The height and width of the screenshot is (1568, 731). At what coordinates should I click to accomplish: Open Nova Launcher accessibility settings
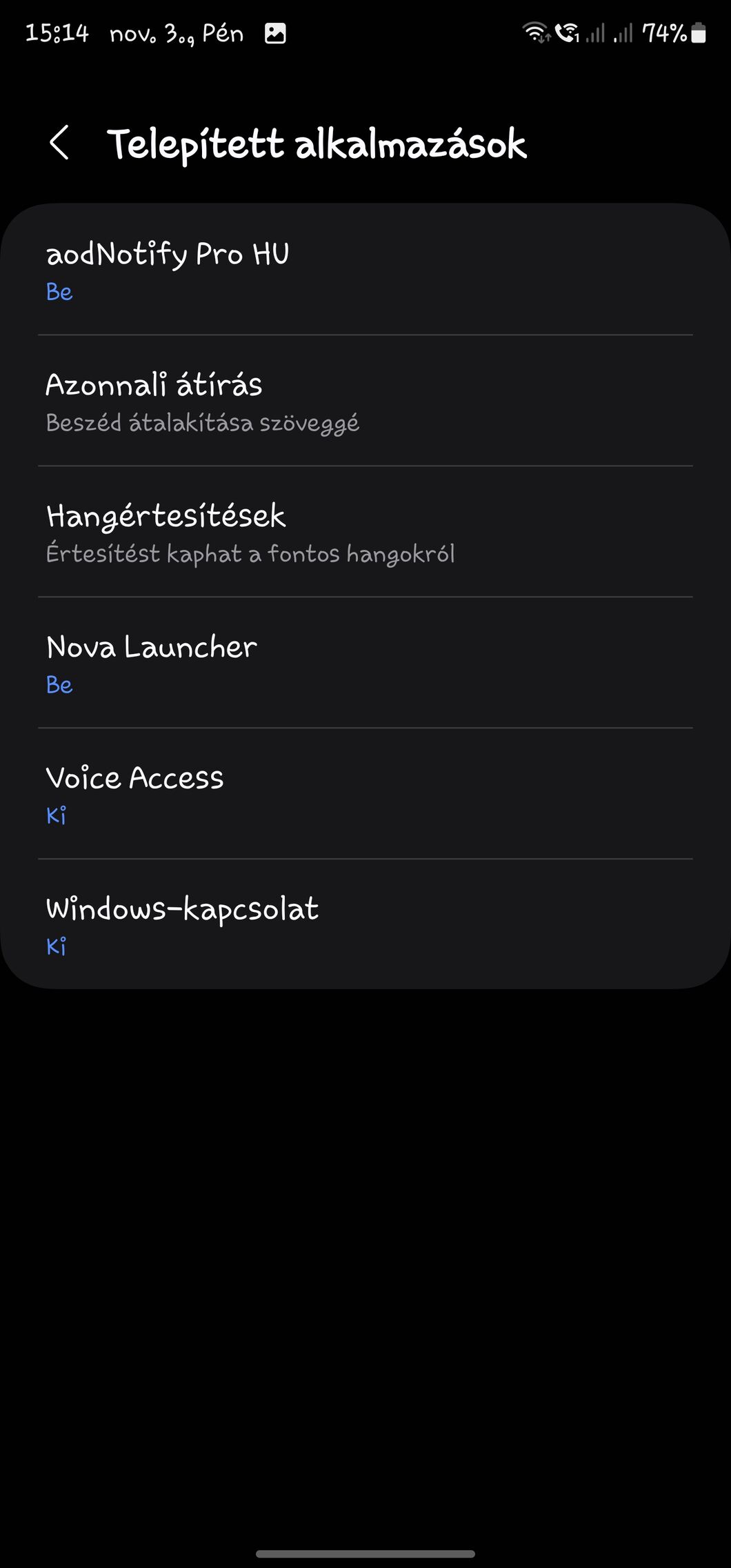tap(365, 663)
